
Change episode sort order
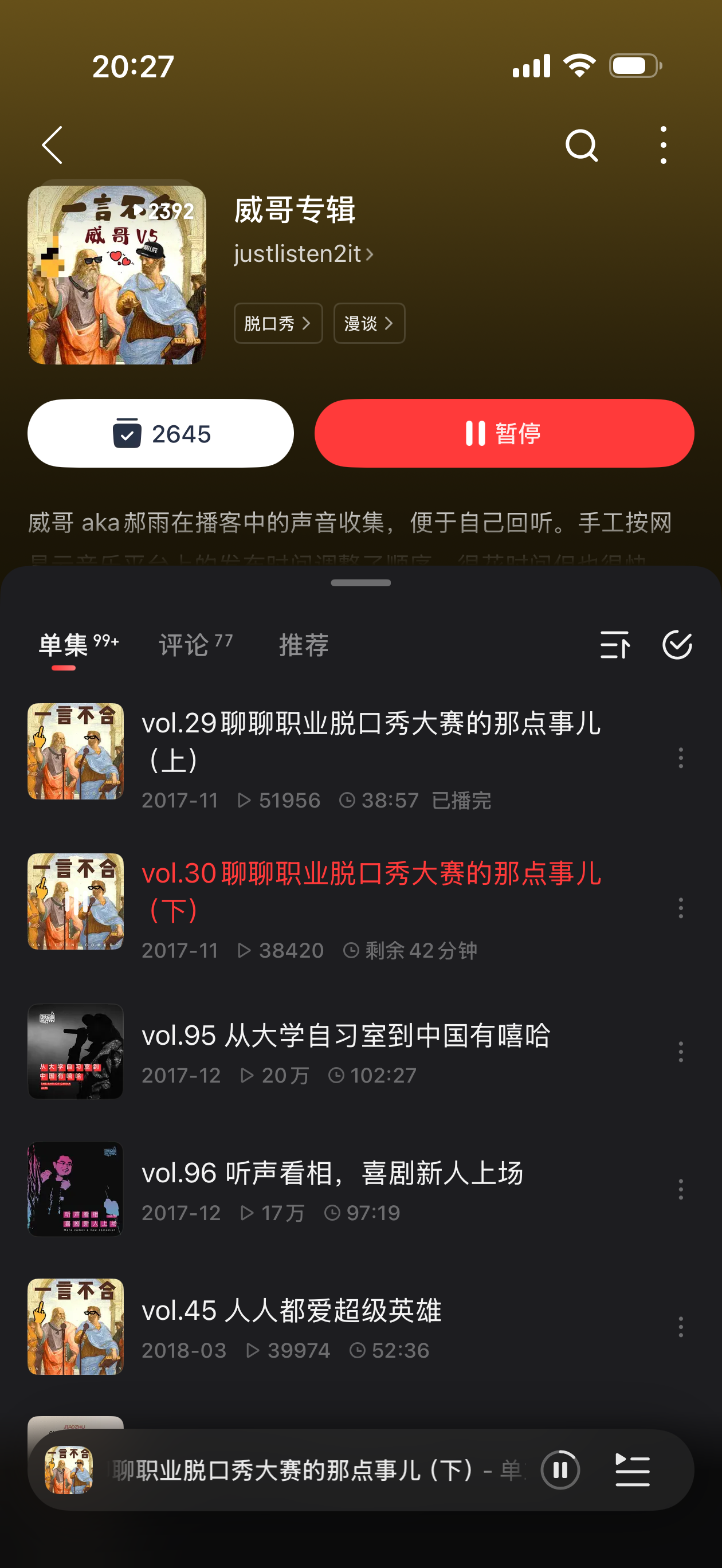(615, 645)
